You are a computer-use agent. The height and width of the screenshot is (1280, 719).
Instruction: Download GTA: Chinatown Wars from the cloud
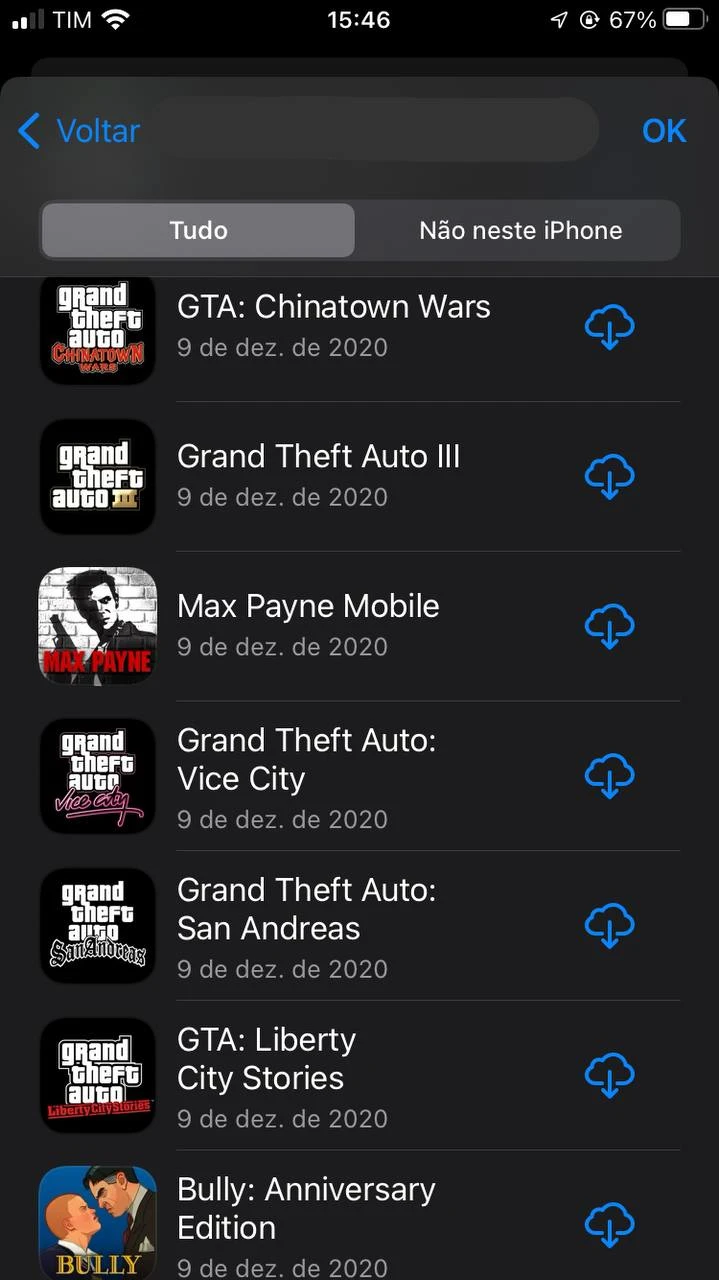pyautogui.click(x=609, y=327)
